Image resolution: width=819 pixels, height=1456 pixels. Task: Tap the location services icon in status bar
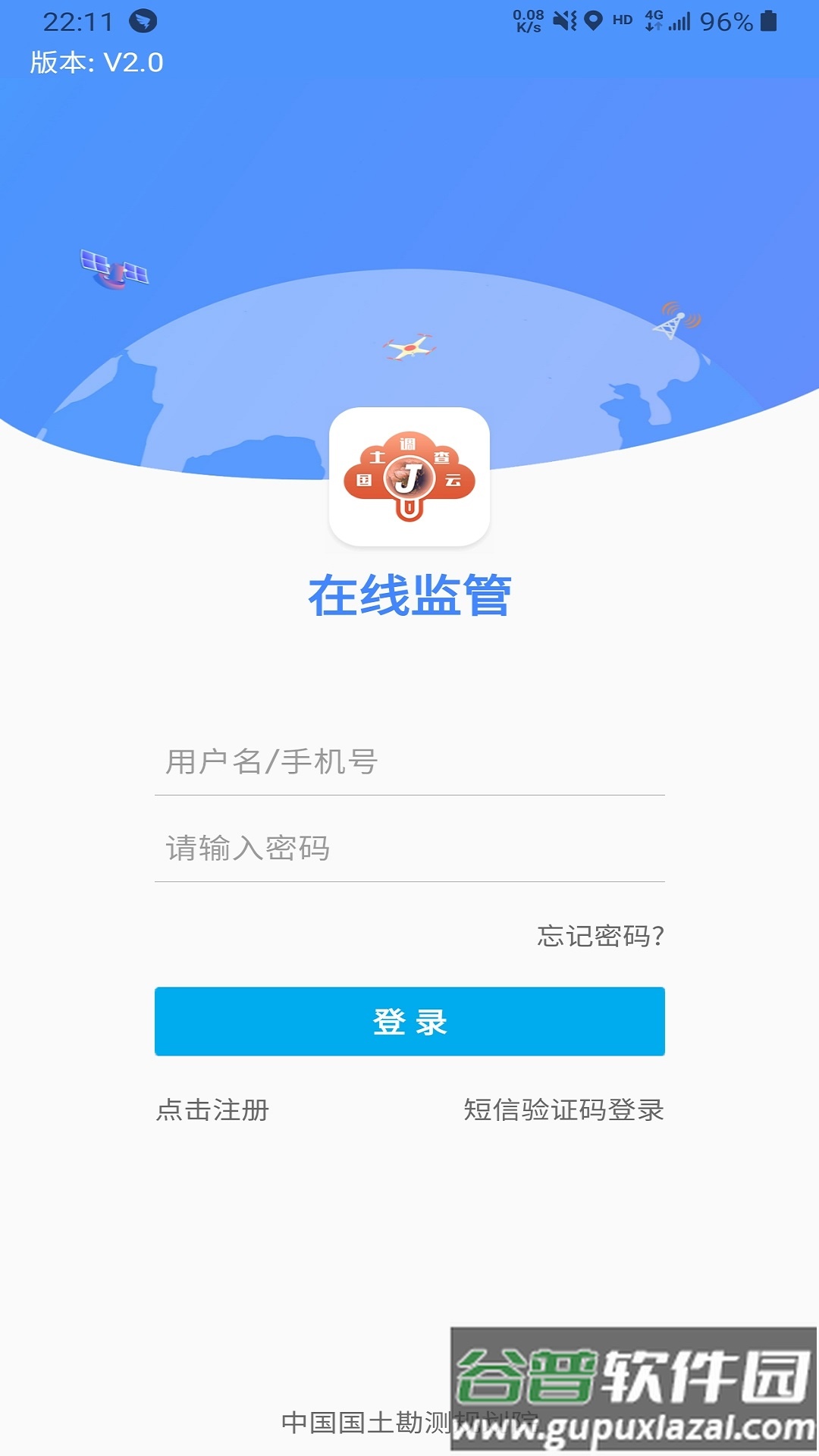593,19
